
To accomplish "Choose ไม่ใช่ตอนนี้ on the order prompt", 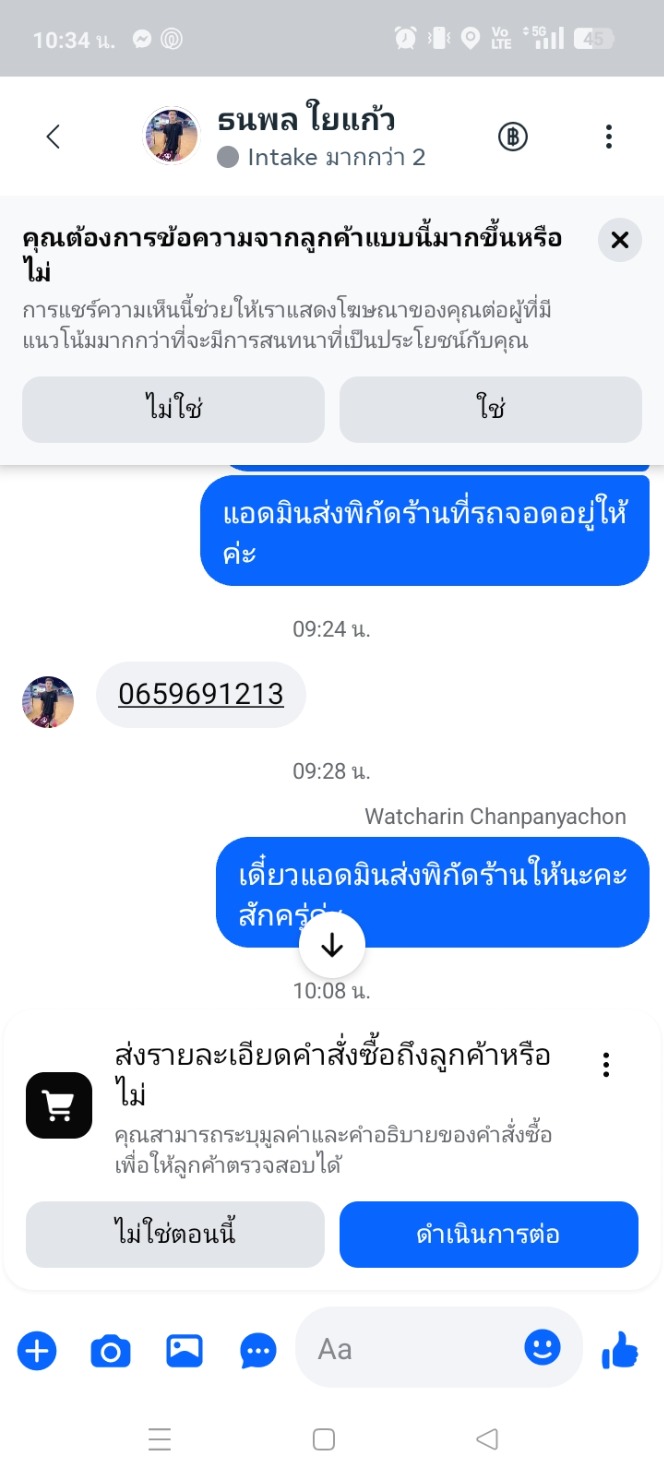I will pos(175,1234).
